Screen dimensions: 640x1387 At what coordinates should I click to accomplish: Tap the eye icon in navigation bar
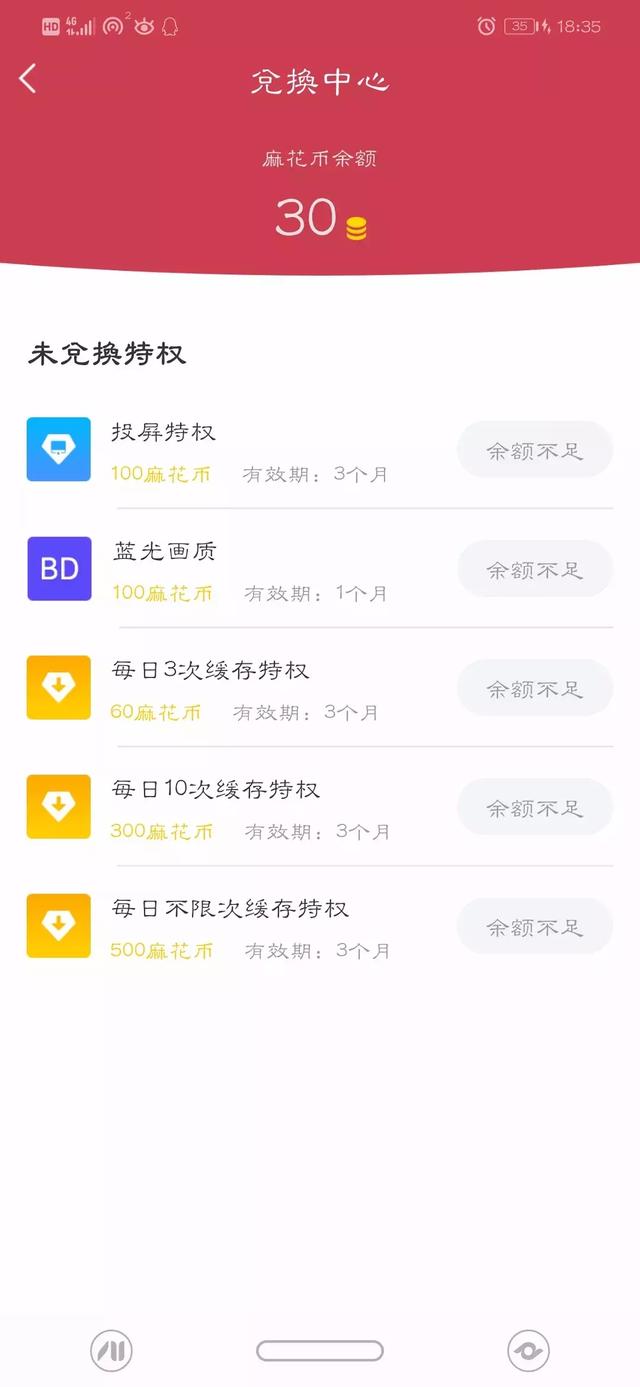coord(528,1351)
